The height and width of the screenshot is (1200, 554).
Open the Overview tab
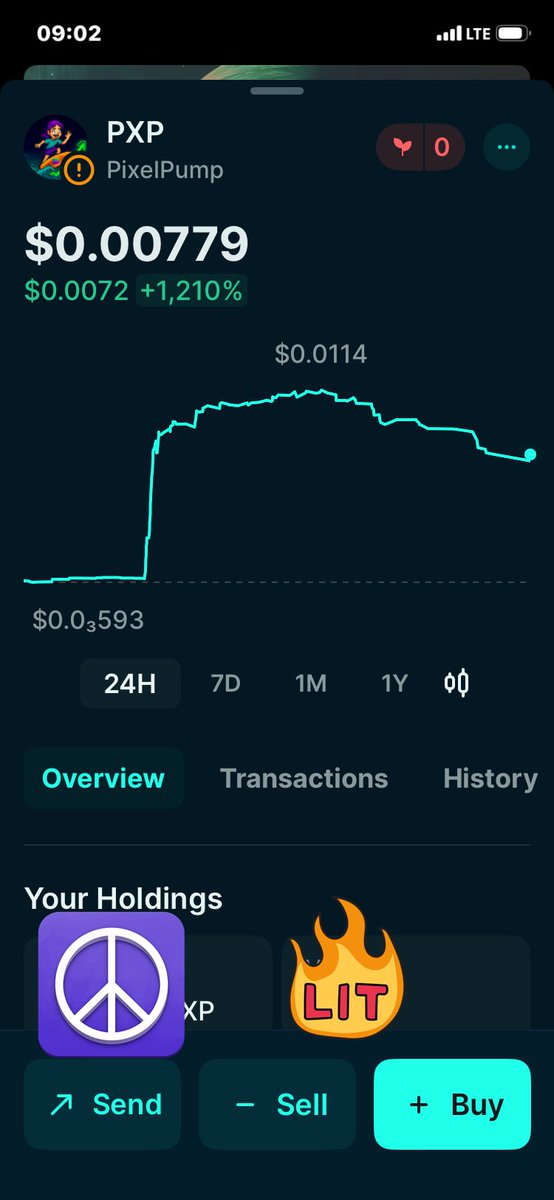pos(104,778)
